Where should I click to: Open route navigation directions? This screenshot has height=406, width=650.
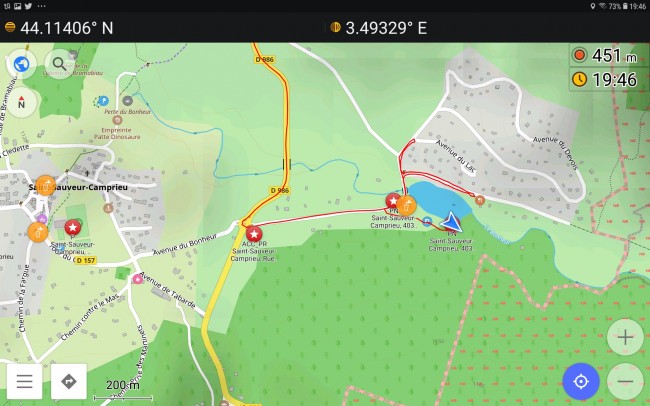[69, 381]
